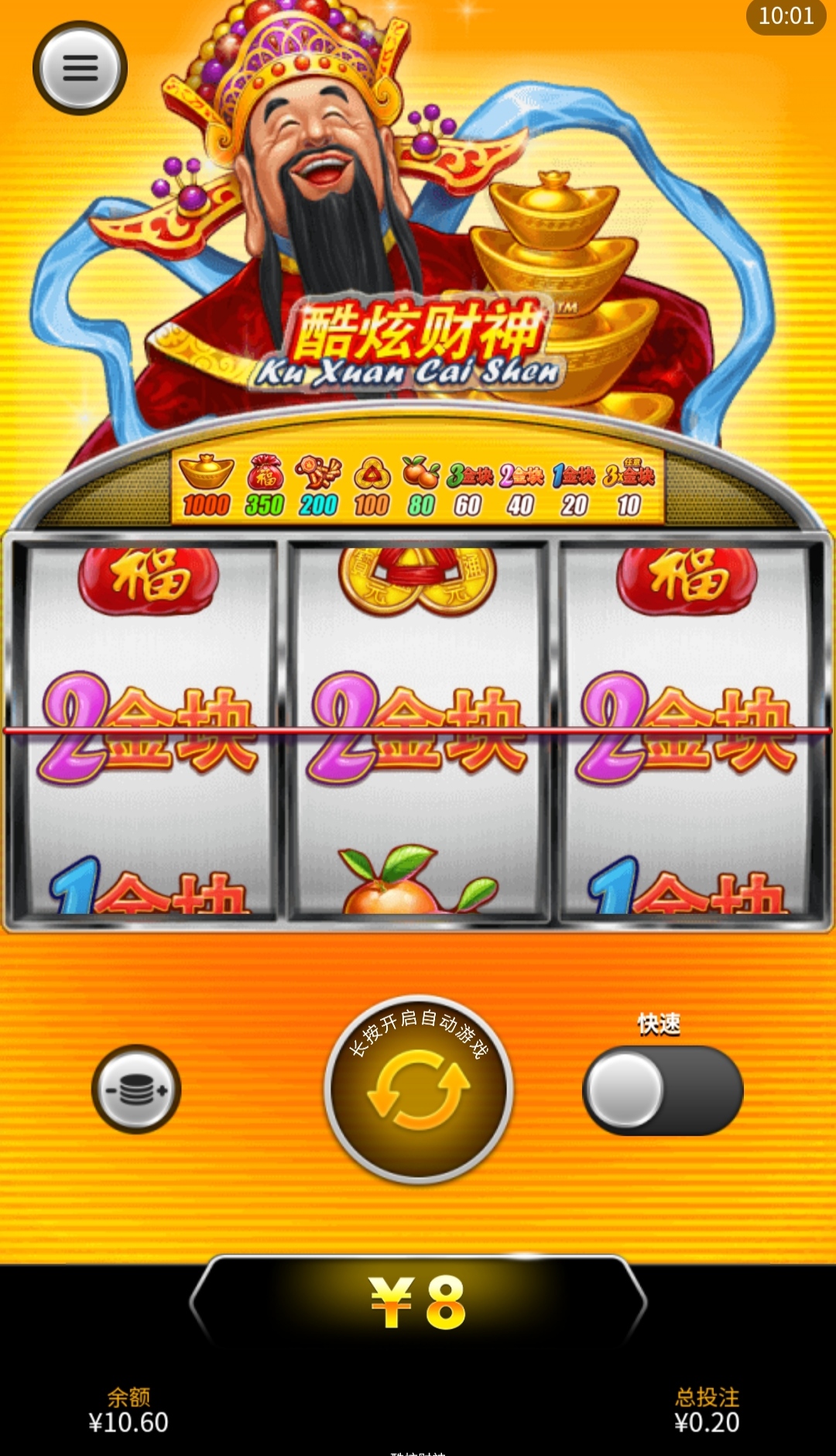The width and height of the screenshot is (836, 1456).
Task: Open the coin bet adjustment button
Action: [x=136, y=1090]
